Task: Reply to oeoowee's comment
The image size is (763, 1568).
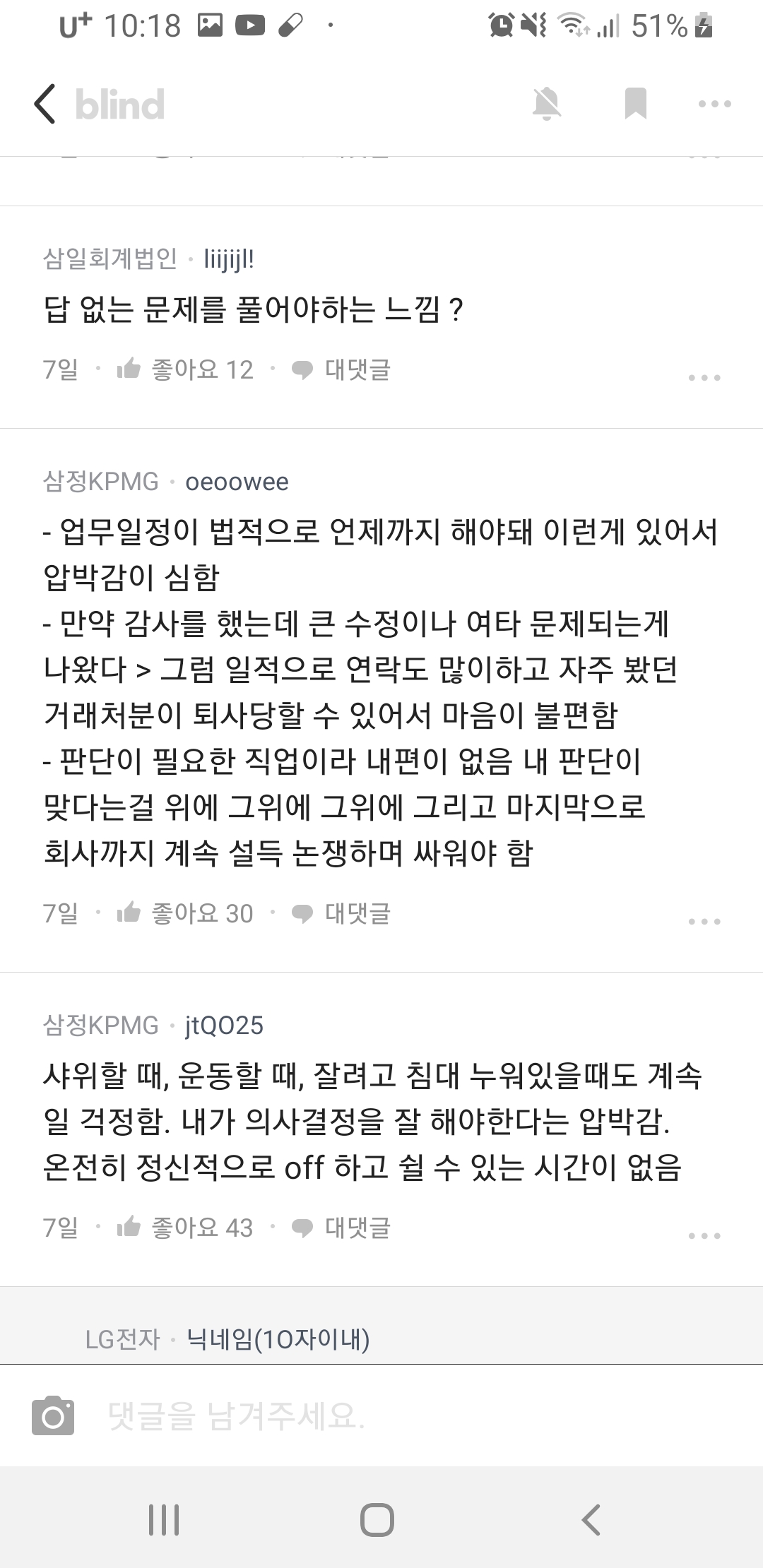Action: coord(342,913)
